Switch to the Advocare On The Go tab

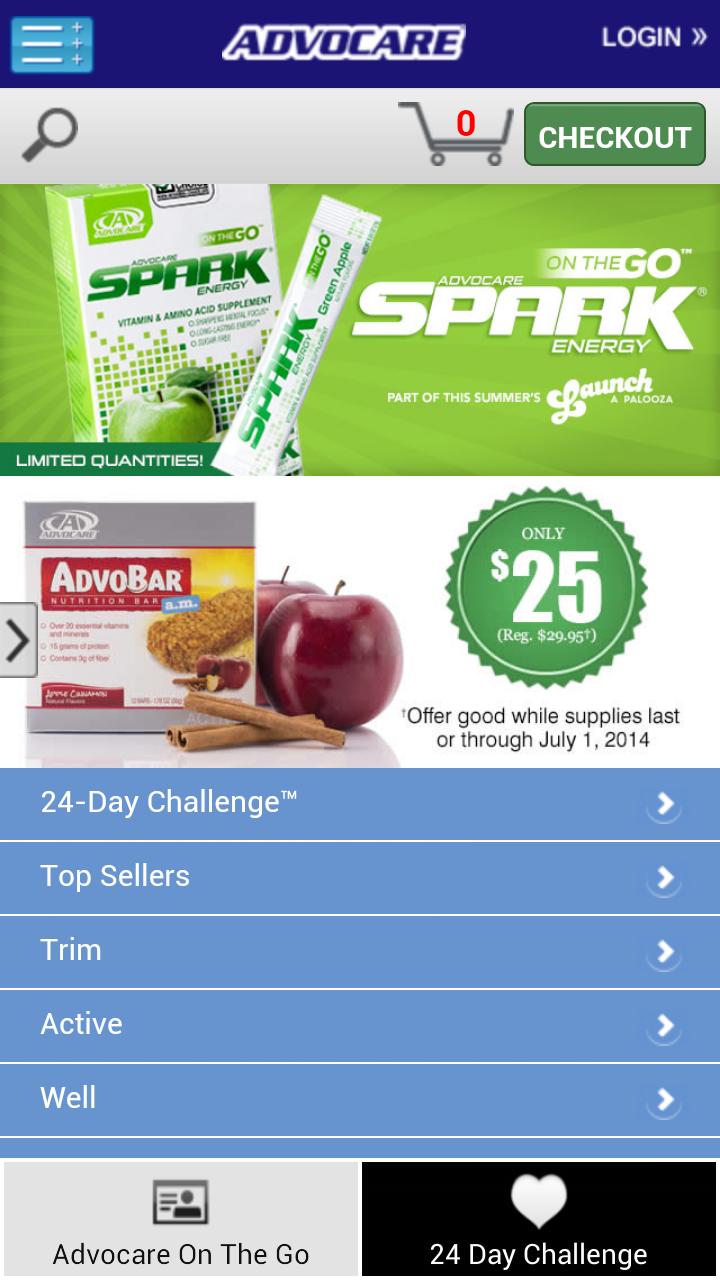pyautogui.click(x=180, y=1254)
